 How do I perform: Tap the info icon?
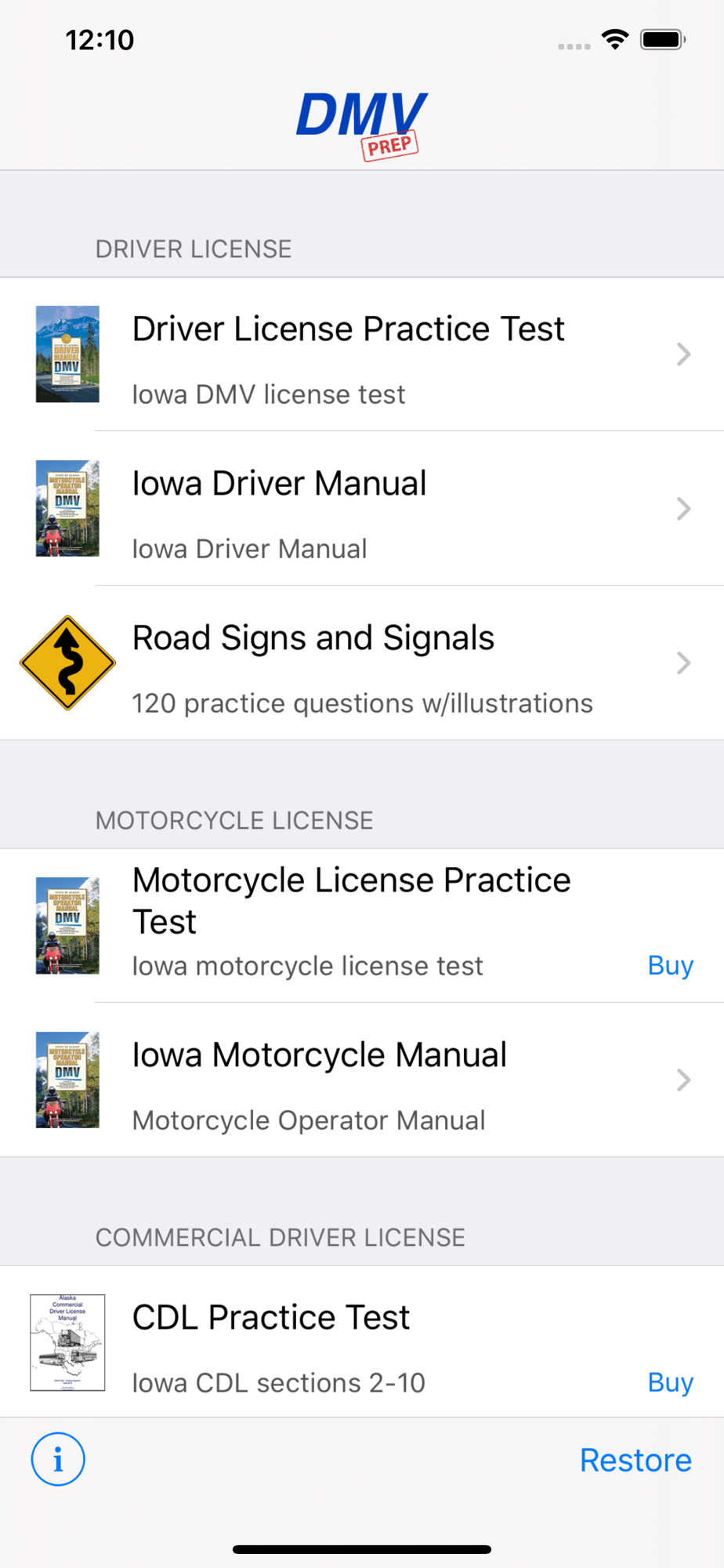click(x=58, y=1459)
